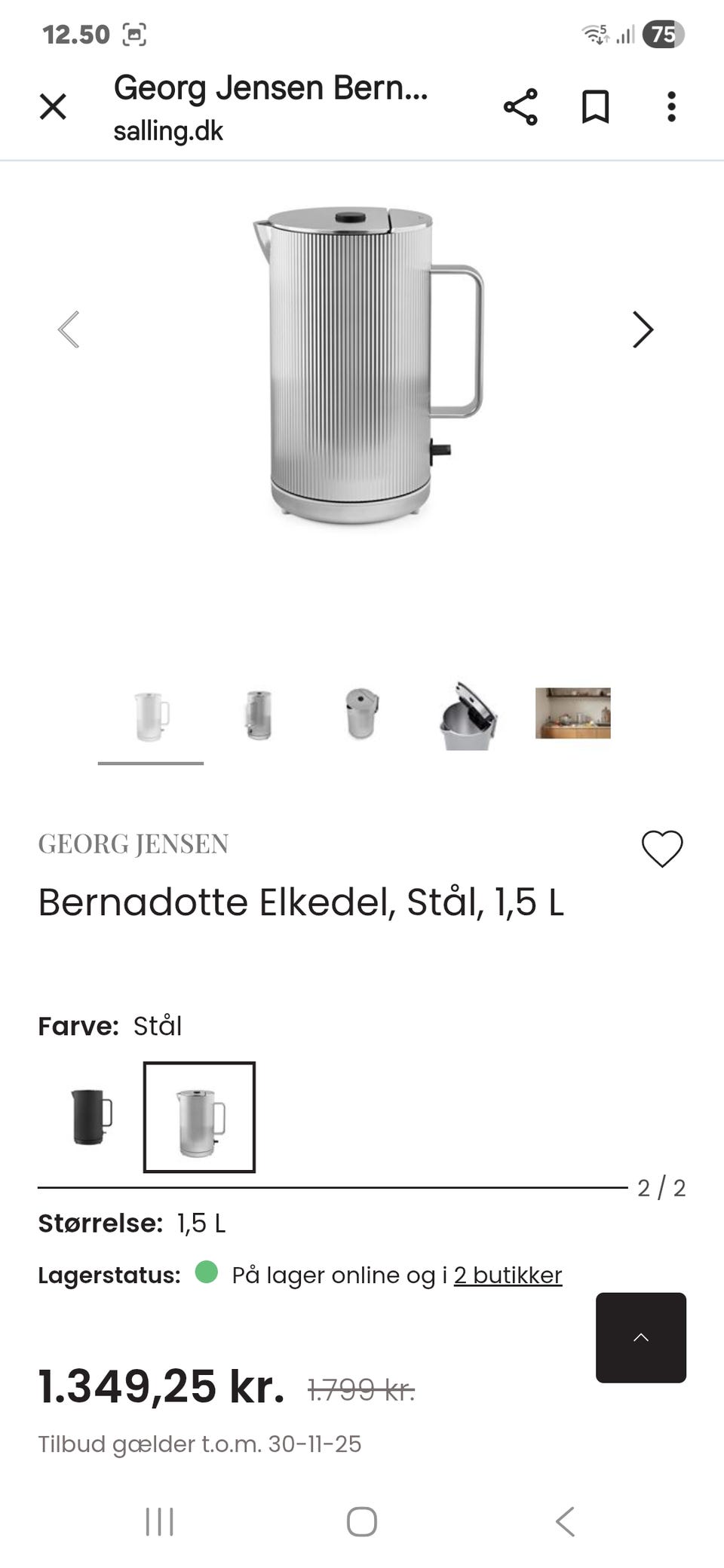724x1568 pixels.
Task: Select the black kettle color variant
Action: pos(90,1117)
